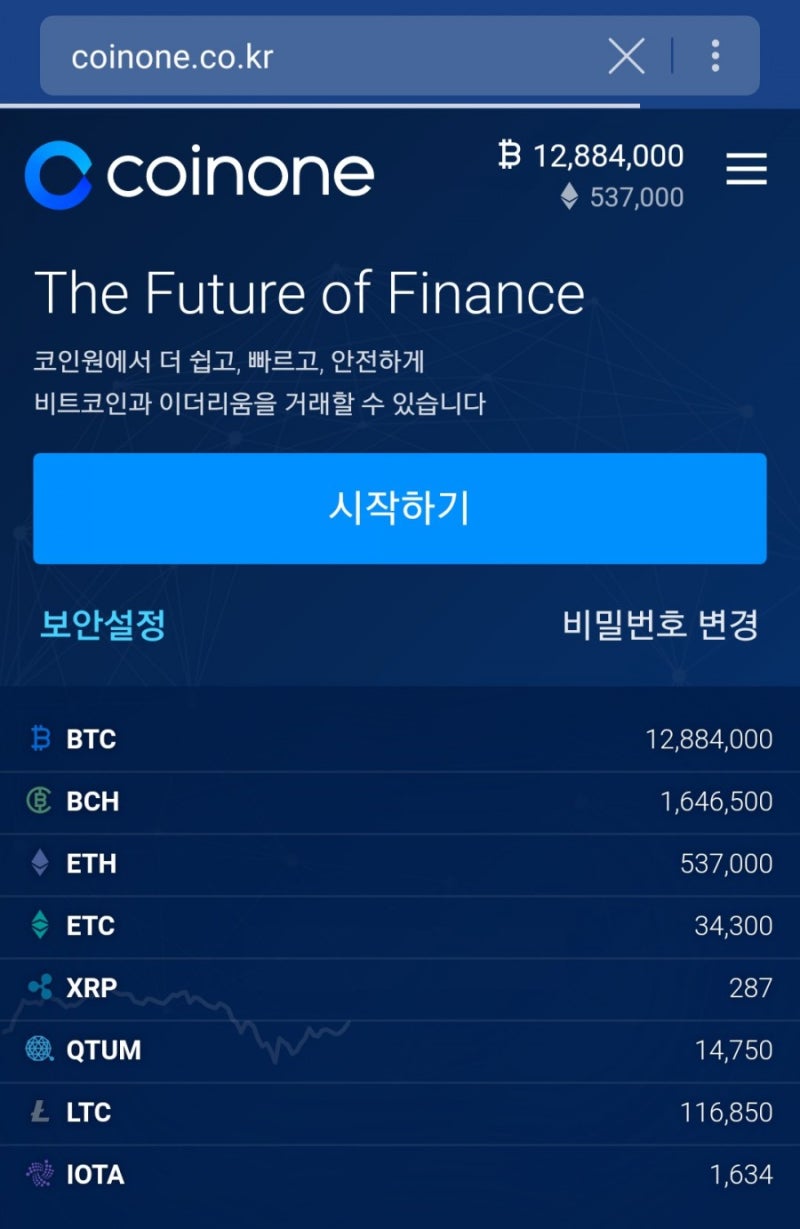800x1229 pixels.
Task: Tap the ETH Ethereum diamond icon
Action: [40, 863]
